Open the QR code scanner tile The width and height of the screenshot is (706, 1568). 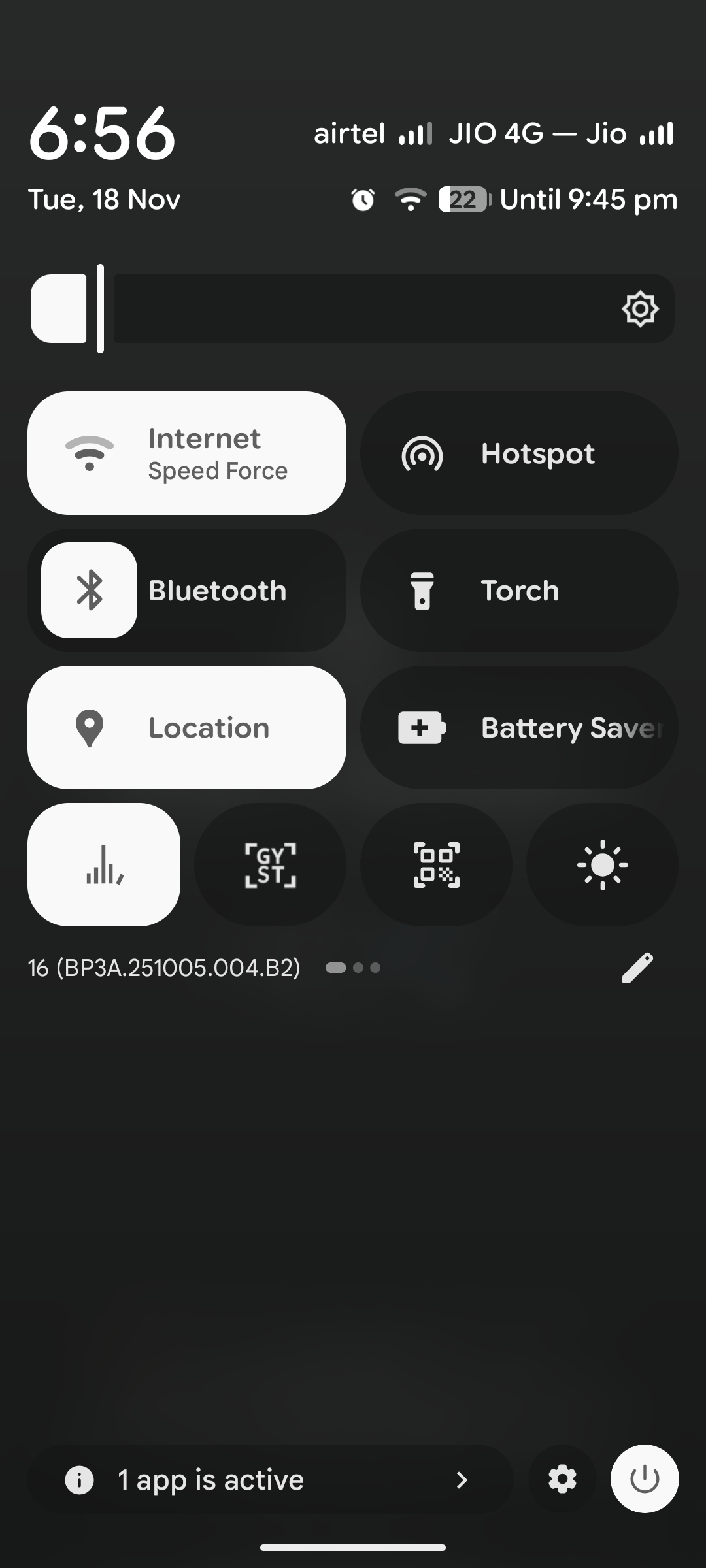(x=437, y=865)
